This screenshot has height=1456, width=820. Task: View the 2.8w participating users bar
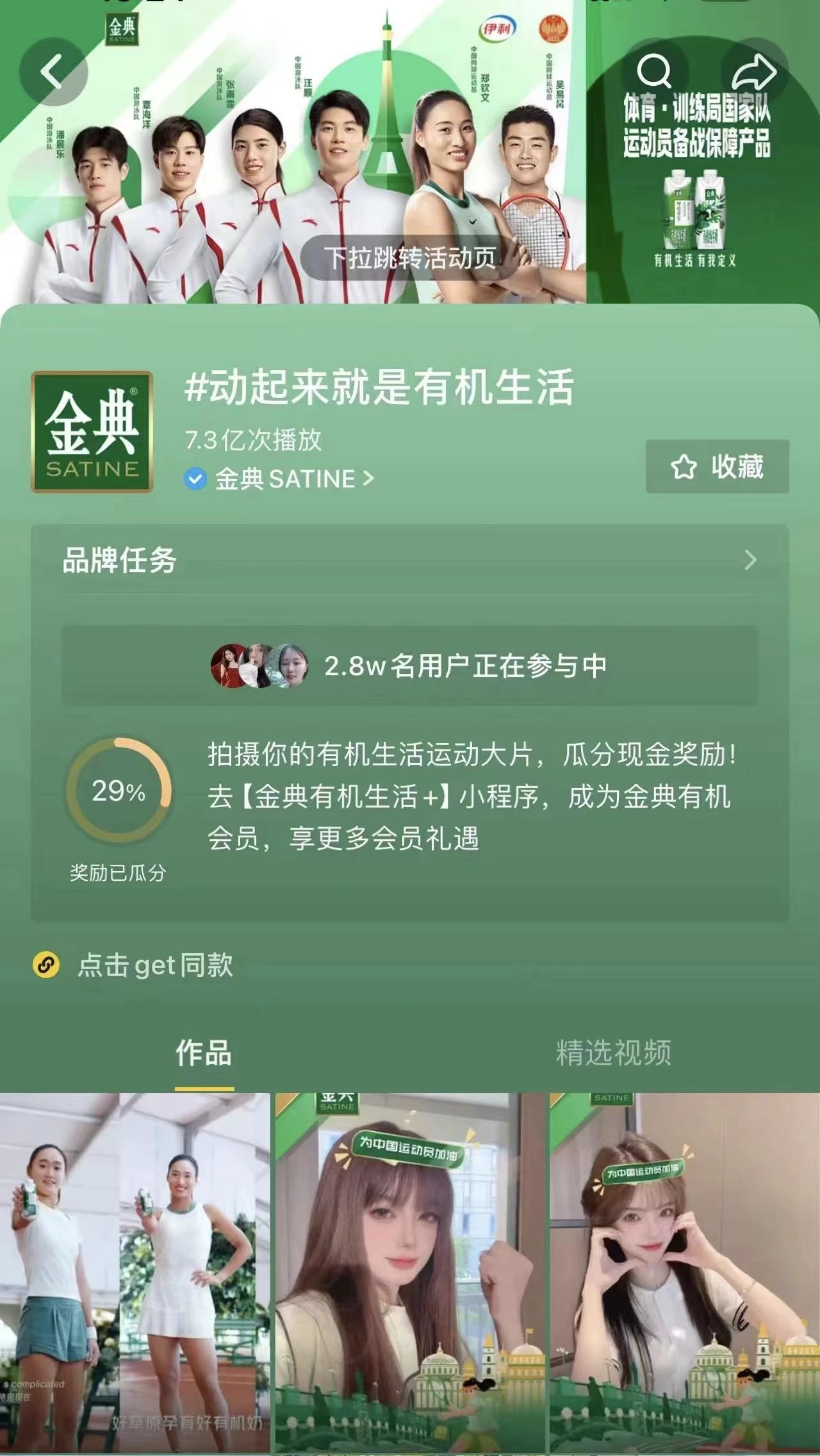click(x=410, y=666)
